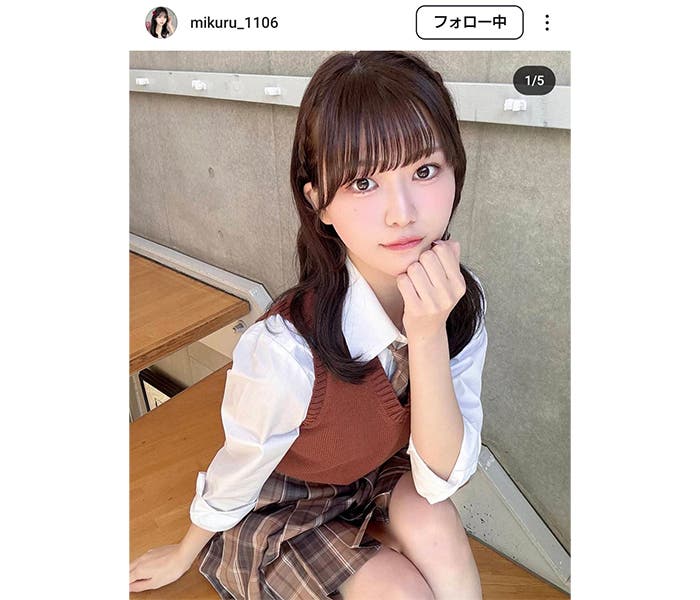Open the three-dot overflow menu
This screenshot has width=700, height=600.
click(546, 22)
